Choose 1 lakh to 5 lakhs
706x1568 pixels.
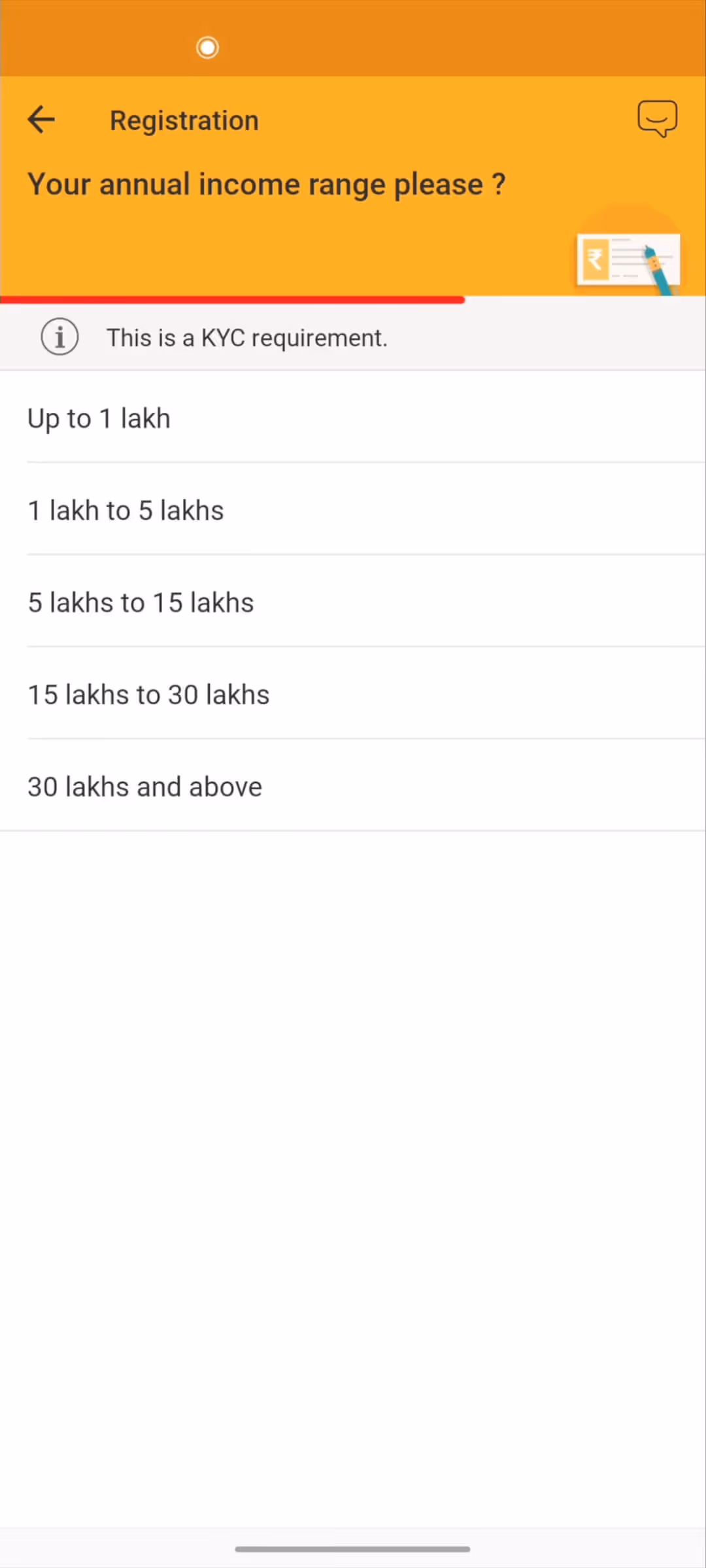pyautogui.click(x=353, y=510)
